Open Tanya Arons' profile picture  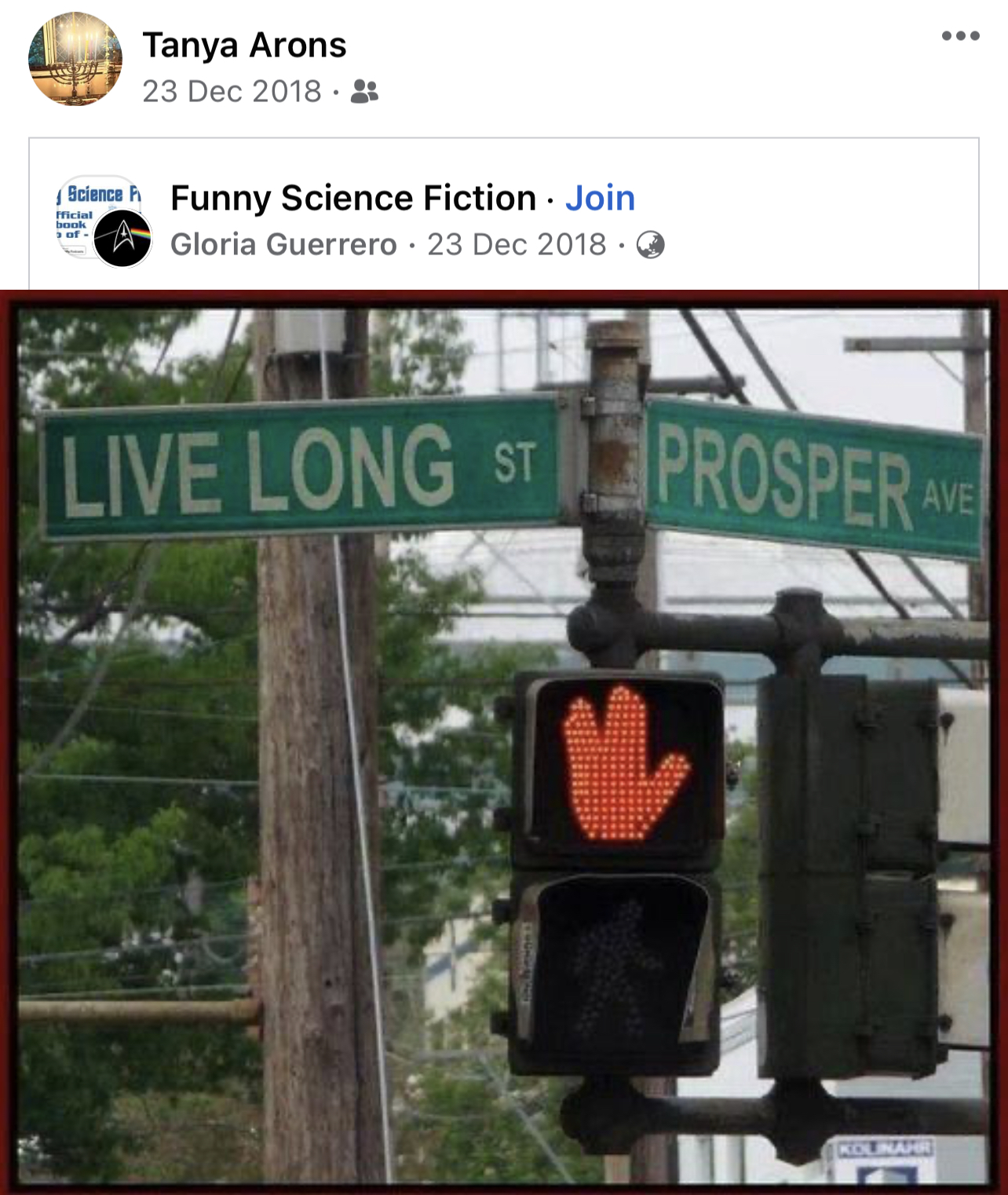(x=75, y=59)
